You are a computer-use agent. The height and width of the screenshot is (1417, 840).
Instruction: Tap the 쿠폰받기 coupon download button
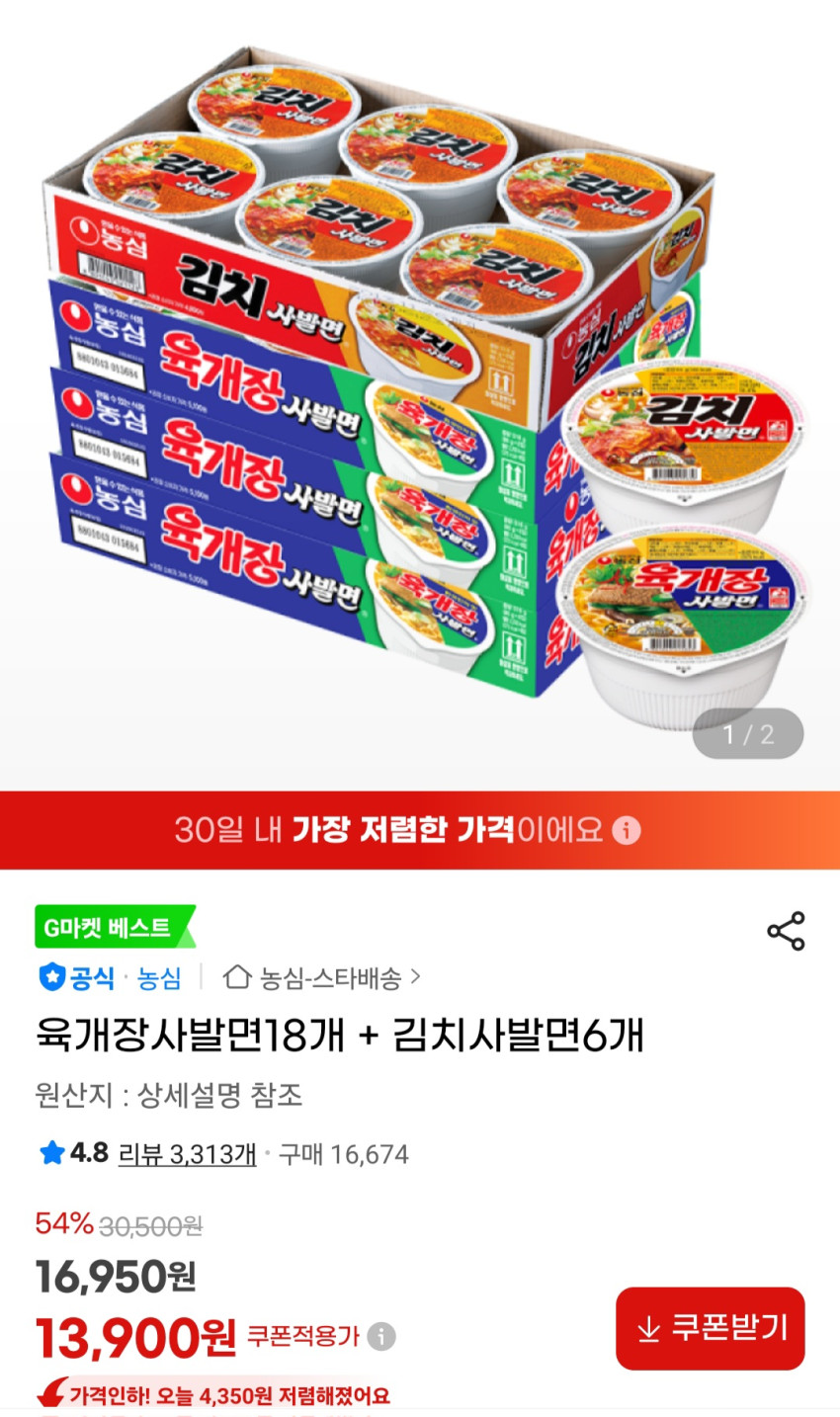coord(710,1328)
